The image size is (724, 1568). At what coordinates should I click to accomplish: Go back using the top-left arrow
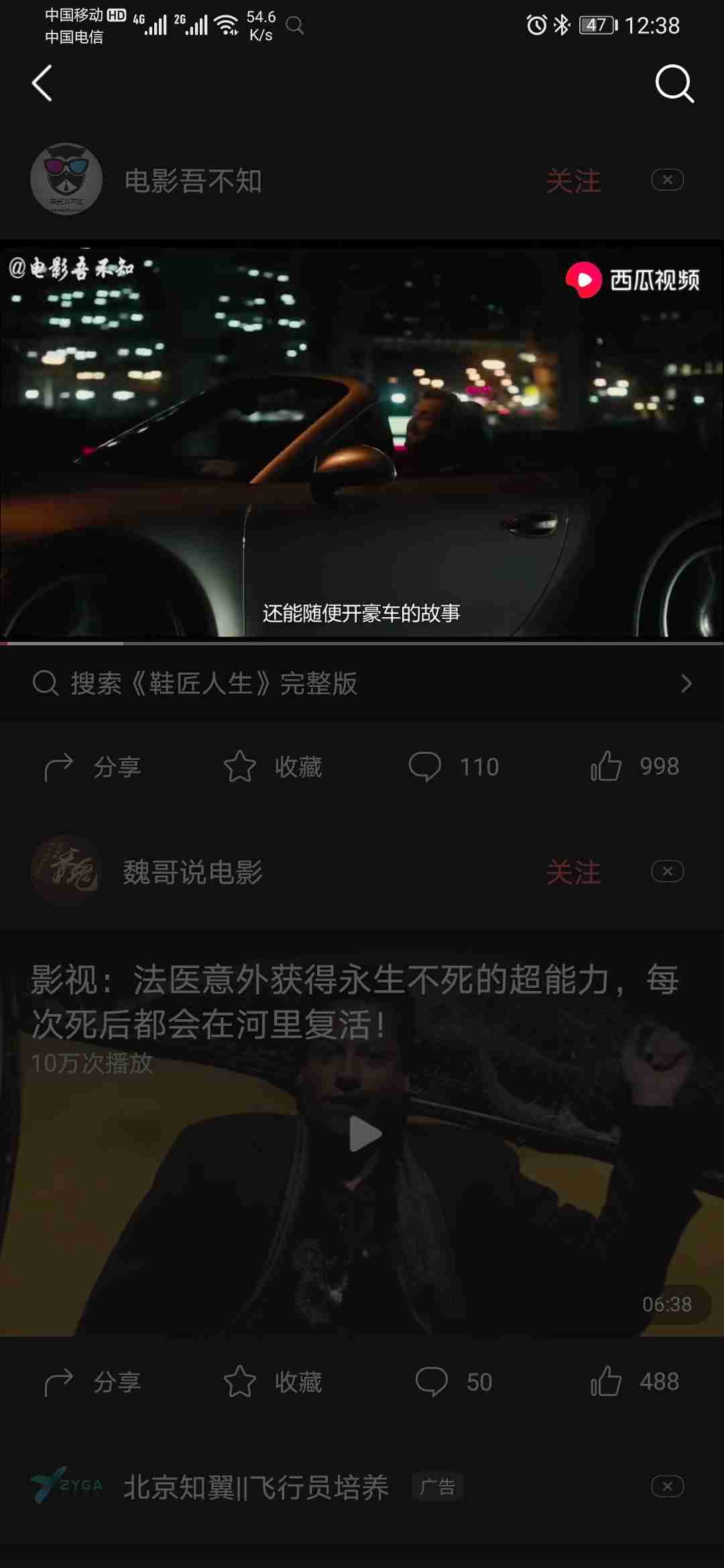(x=42, y=84)
